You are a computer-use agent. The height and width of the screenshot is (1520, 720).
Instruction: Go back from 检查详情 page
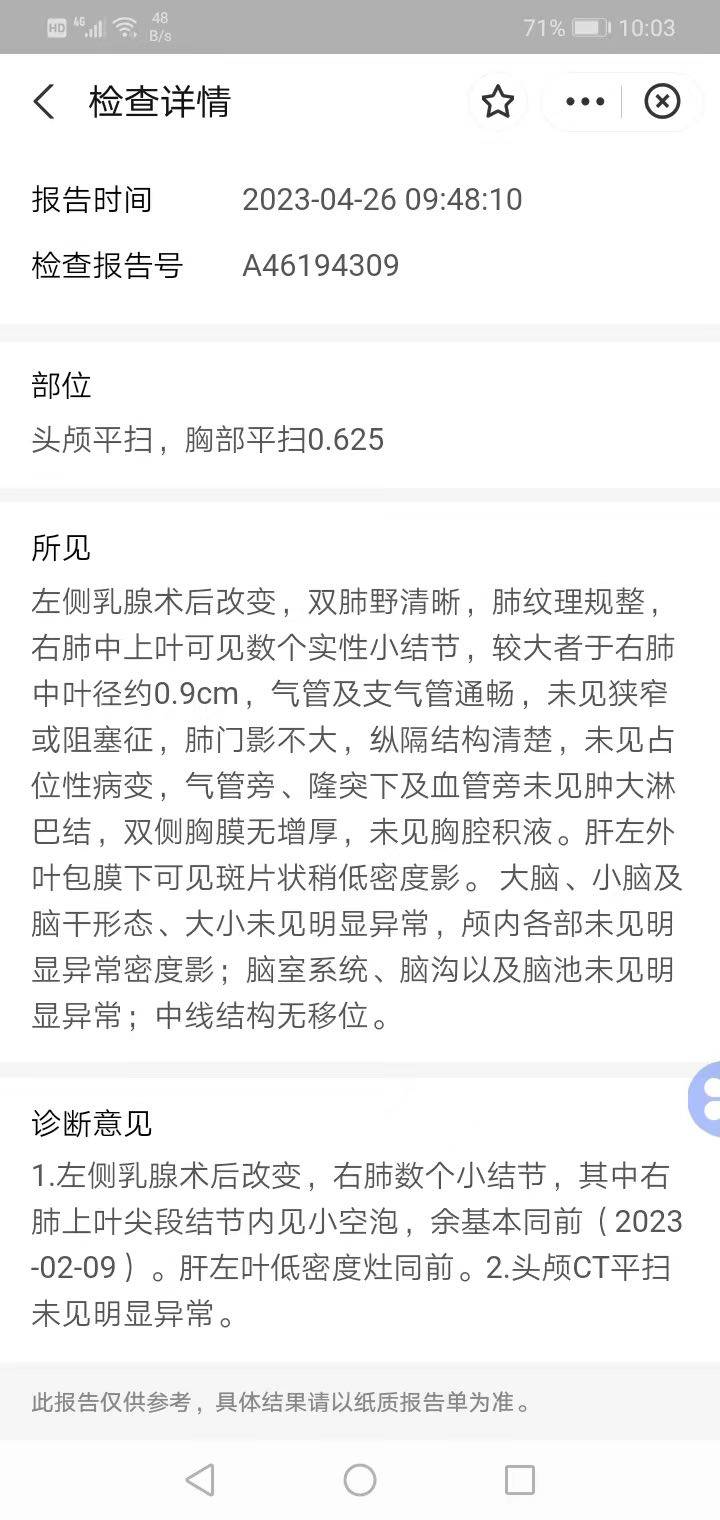tap(44, 102)
